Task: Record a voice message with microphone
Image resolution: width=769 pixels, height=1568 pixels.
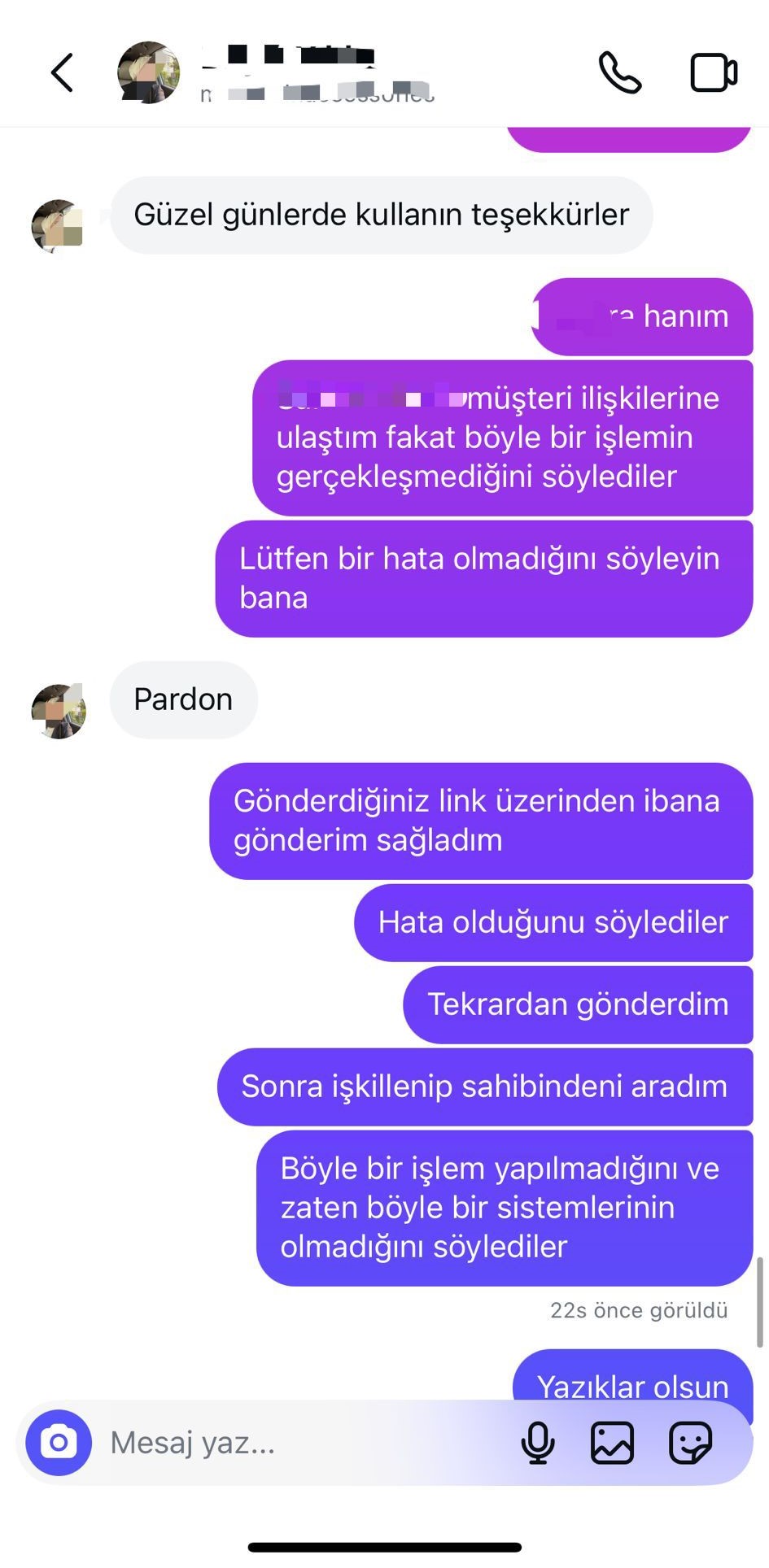Action: (538, 1442)
